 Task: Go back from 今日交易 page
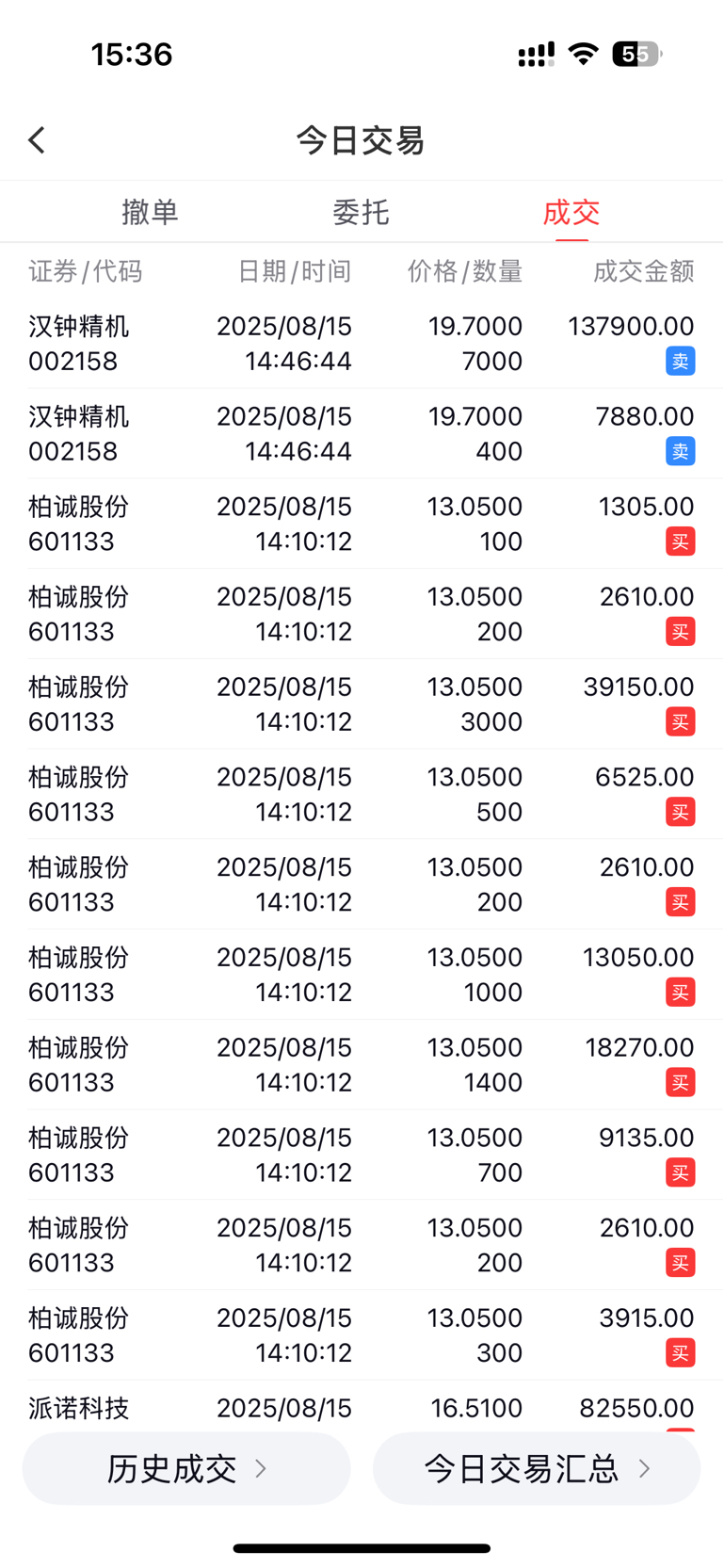tap(37, 140)
